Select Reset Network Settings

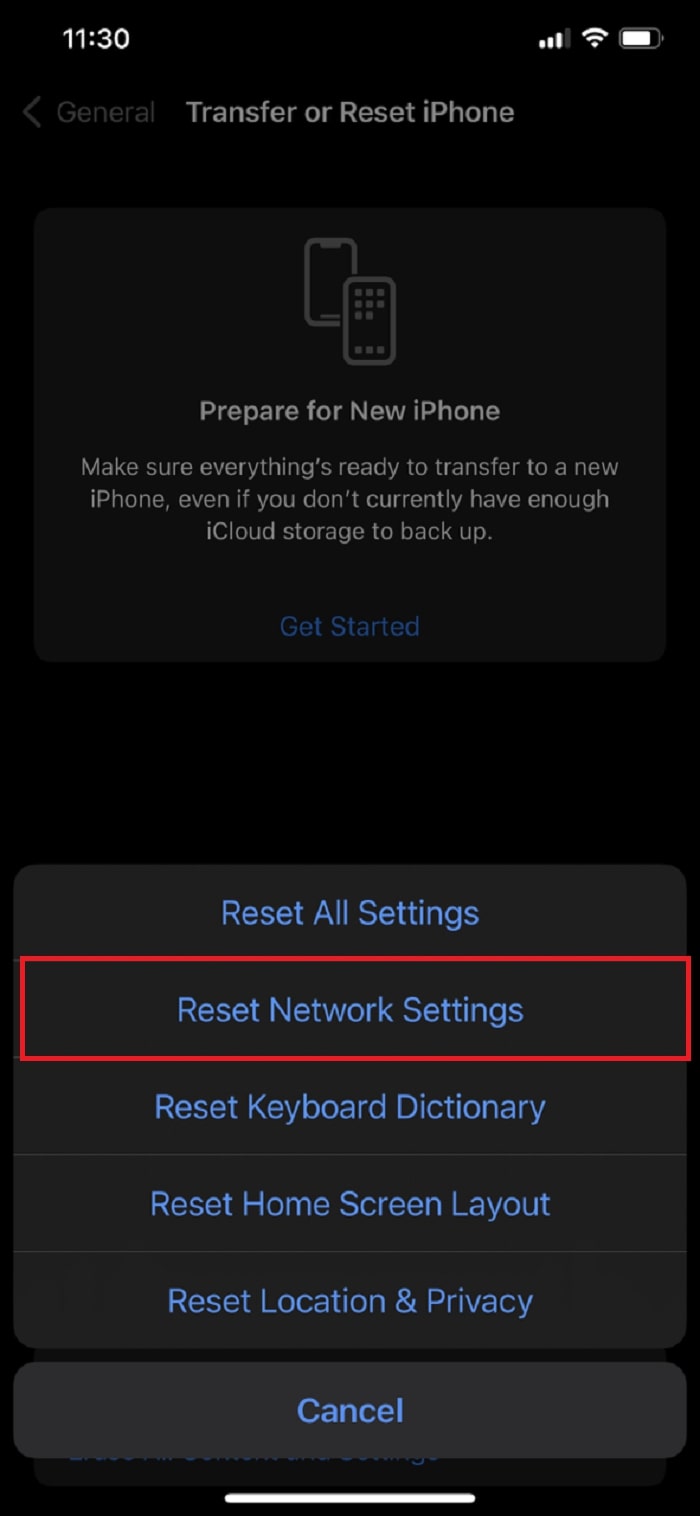350,1010
